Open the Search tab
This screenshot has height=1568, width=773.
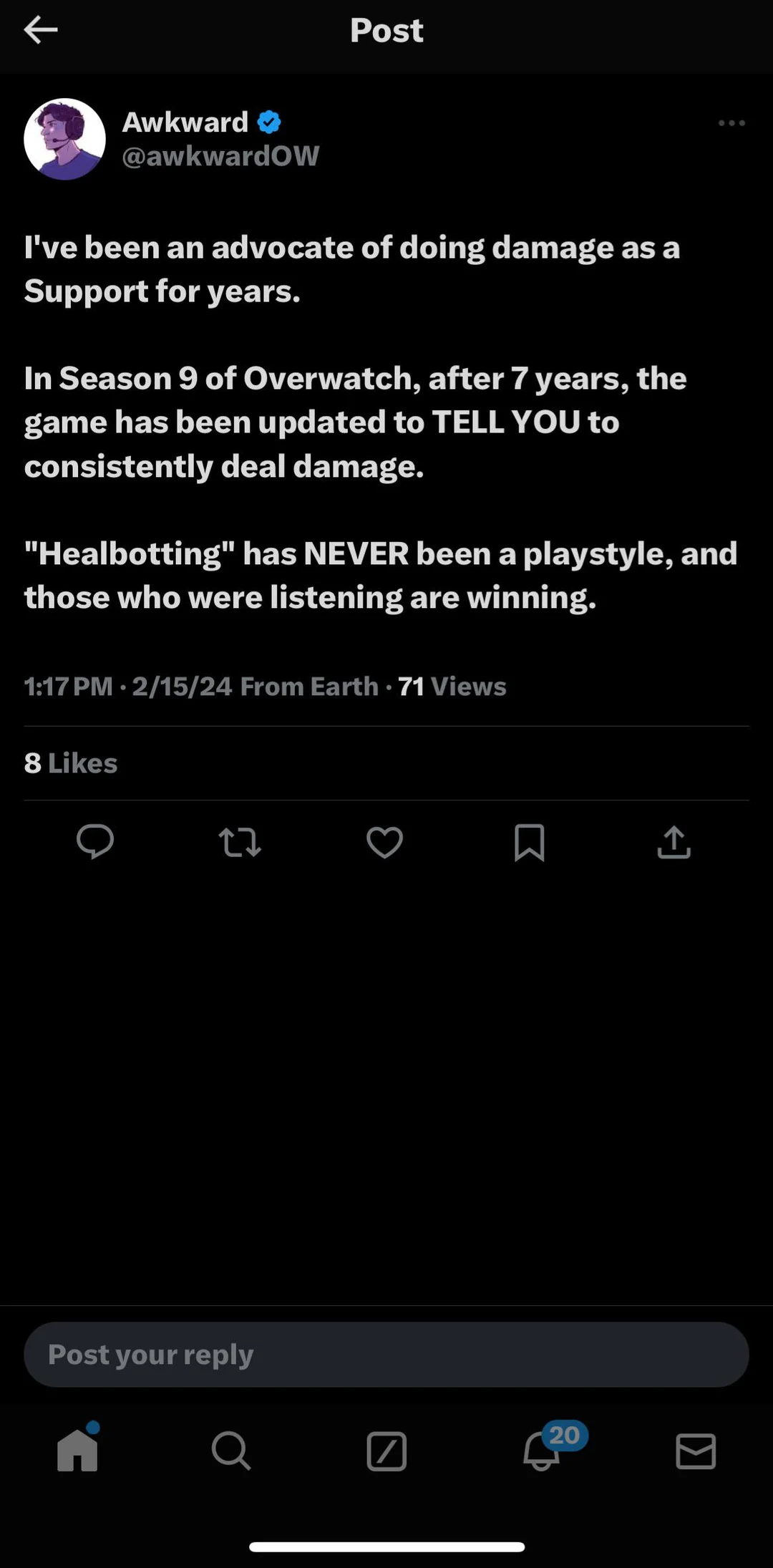tap(231, 1451)
